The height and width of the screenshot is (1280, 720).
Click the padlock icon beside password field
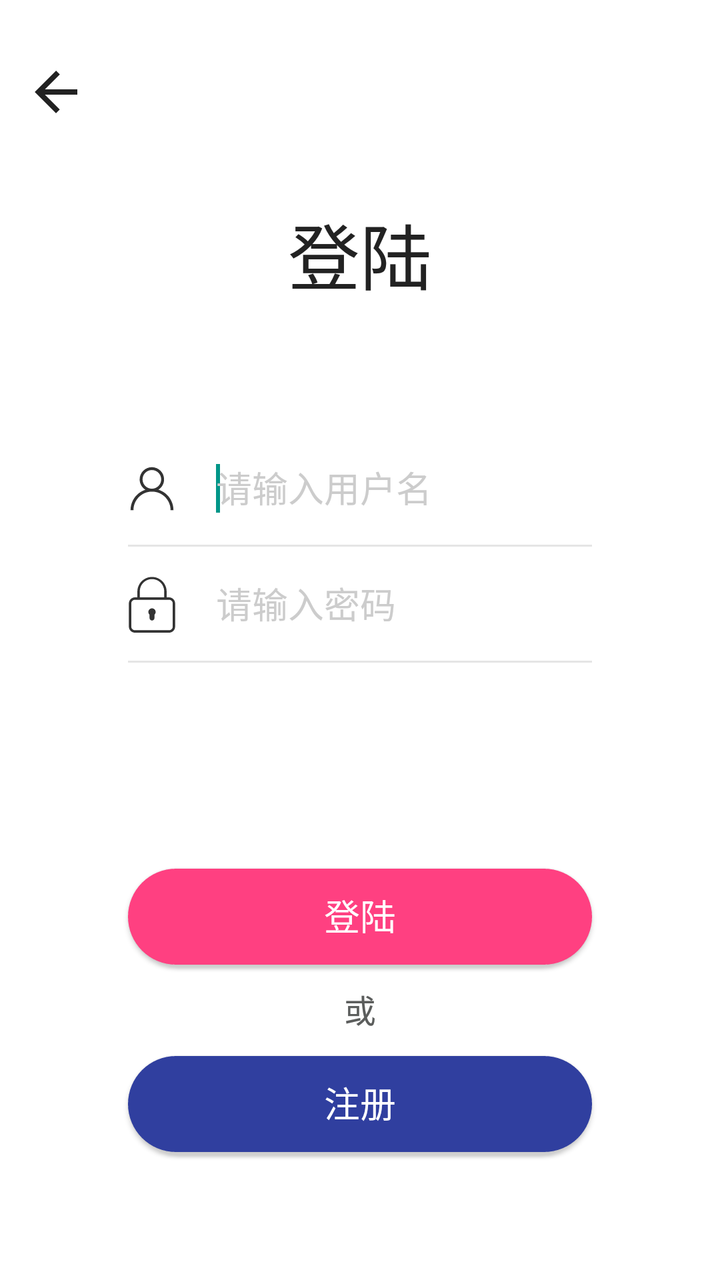click(x=152, y=605)
